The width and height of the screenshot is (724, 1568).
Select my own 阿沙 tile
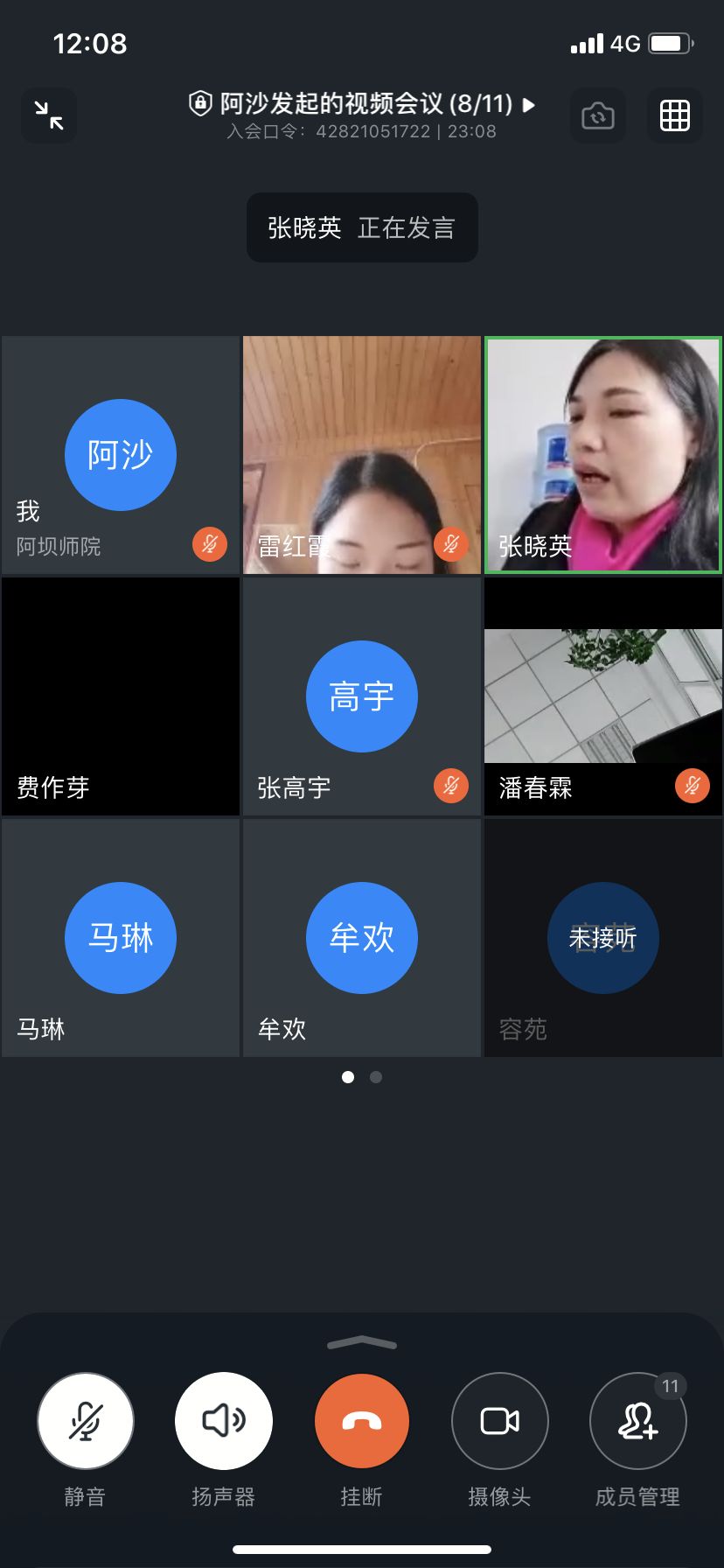tap(121, 455)
